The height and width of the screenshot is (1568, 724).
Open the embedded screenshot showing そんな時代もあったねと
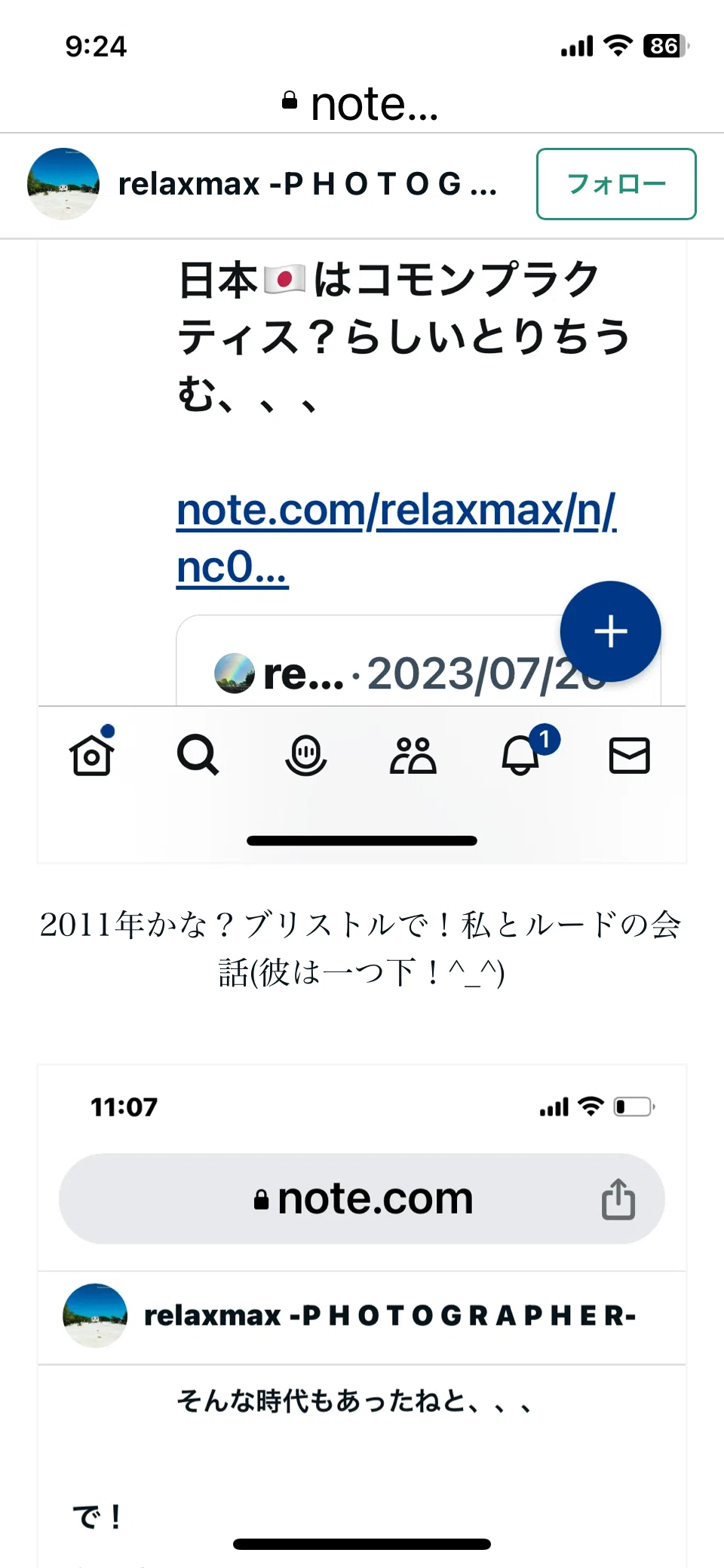(x=362, y=1316)
